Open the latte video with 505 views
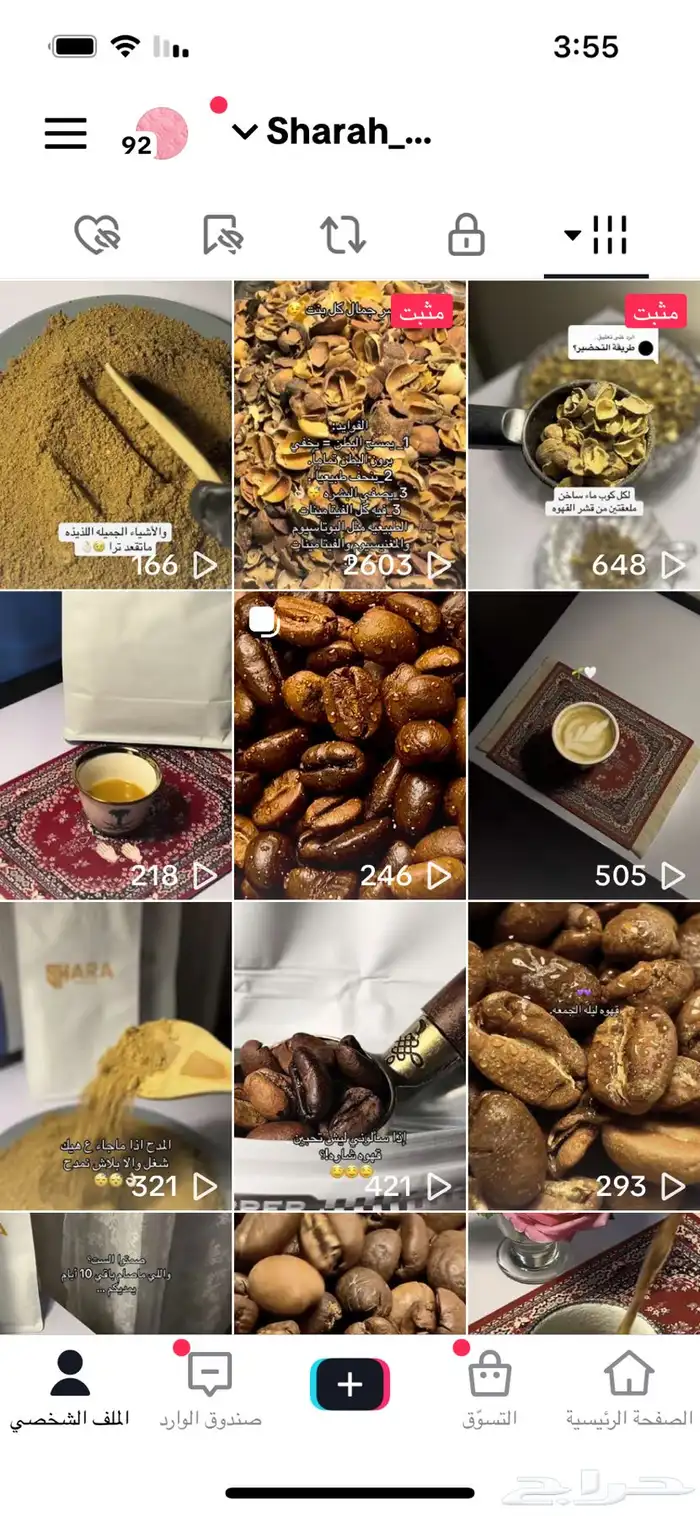Viewport: 700px width, 1516px height. [x=584, y=745]
